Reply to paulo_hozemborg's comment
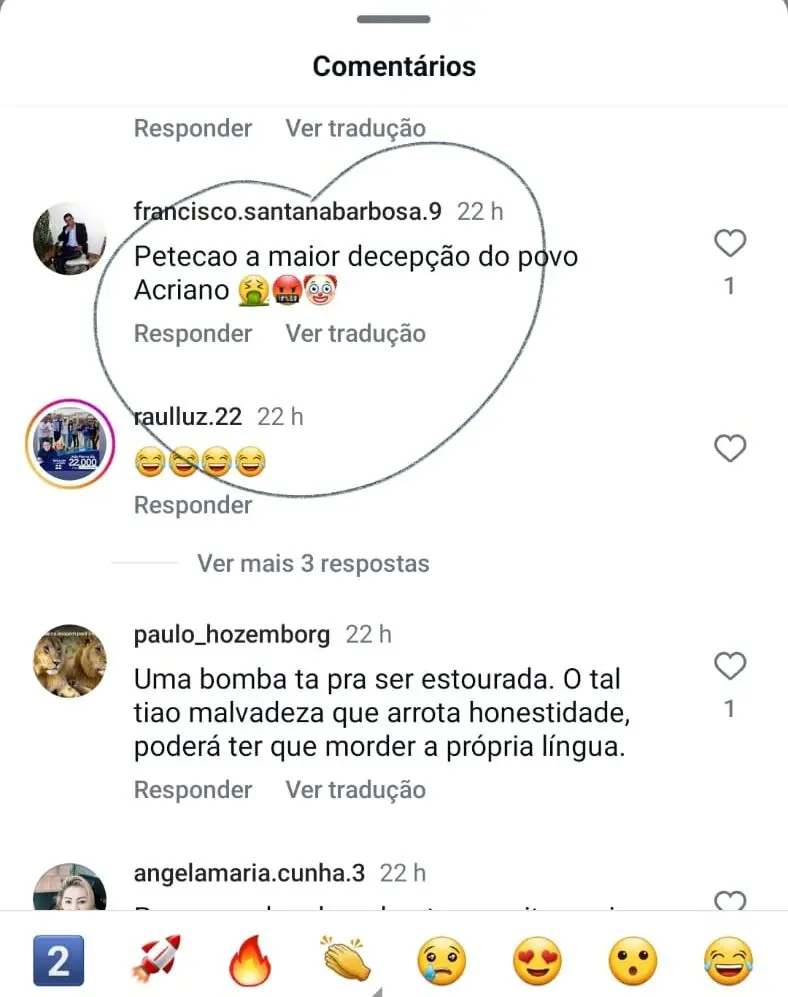 click(x=193, y=789)
